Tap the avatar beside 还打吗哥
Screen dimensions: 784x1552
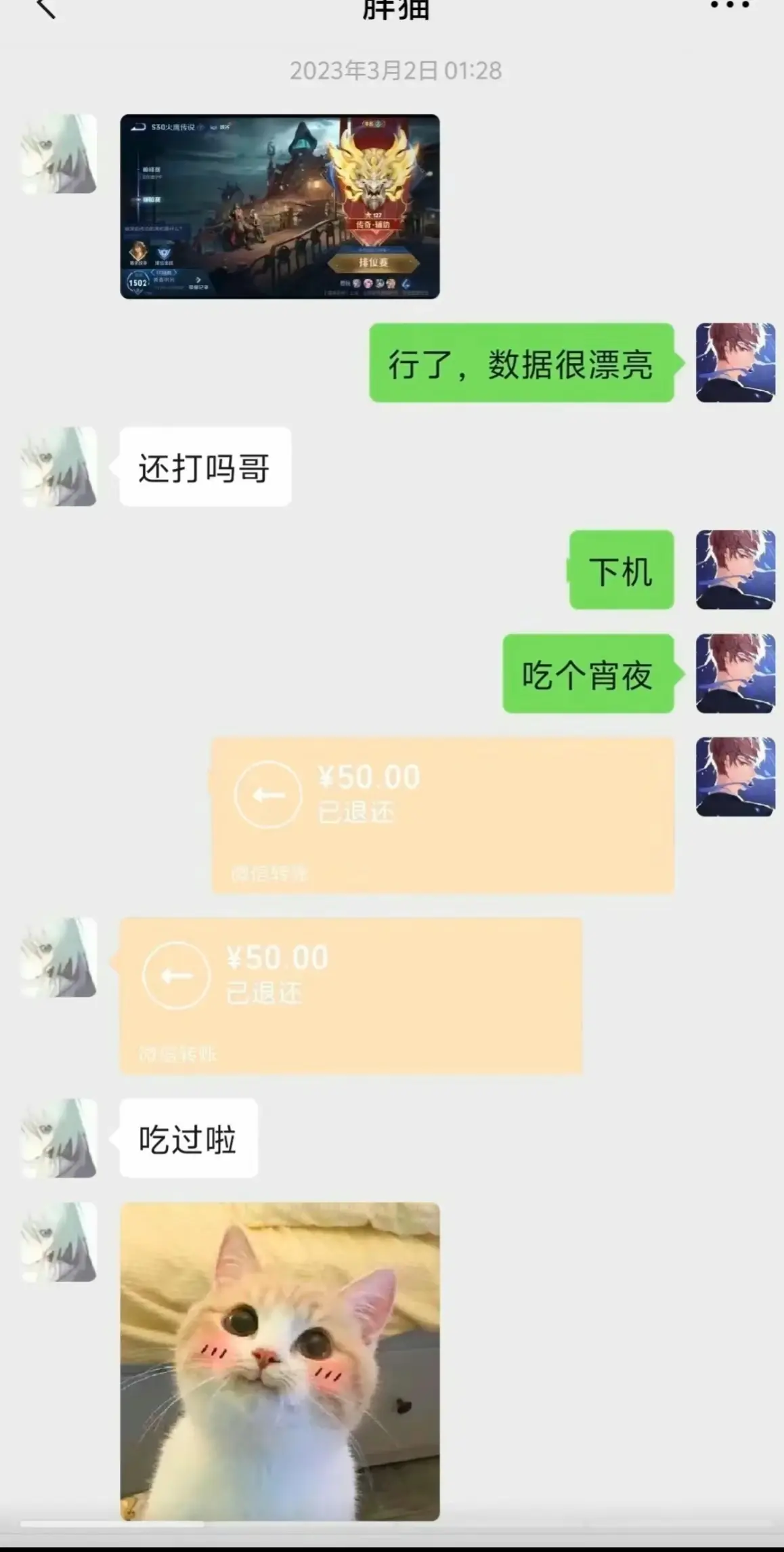tap(60, 467)
